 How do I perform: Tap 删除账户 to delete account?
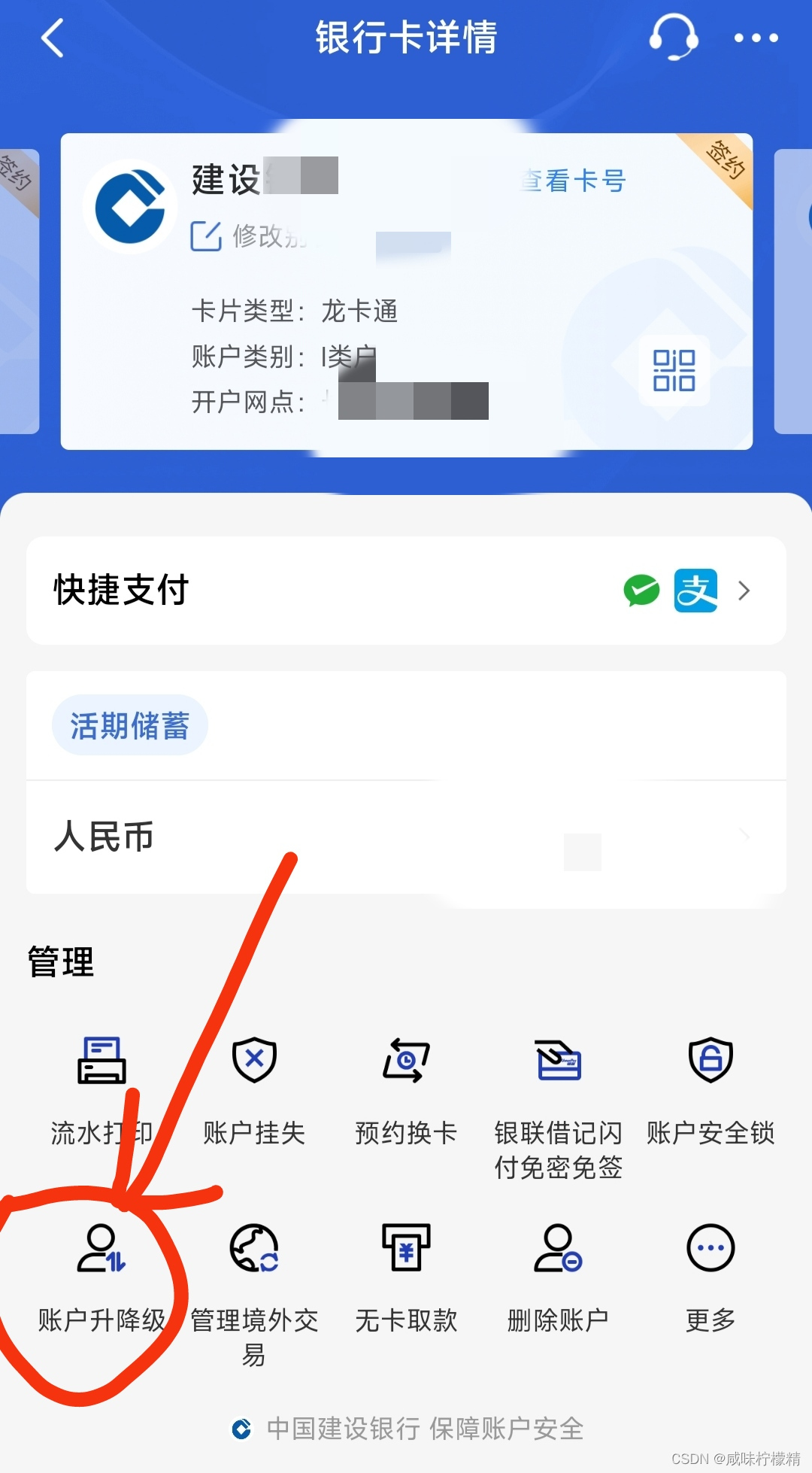click(x=559, y=1275)
